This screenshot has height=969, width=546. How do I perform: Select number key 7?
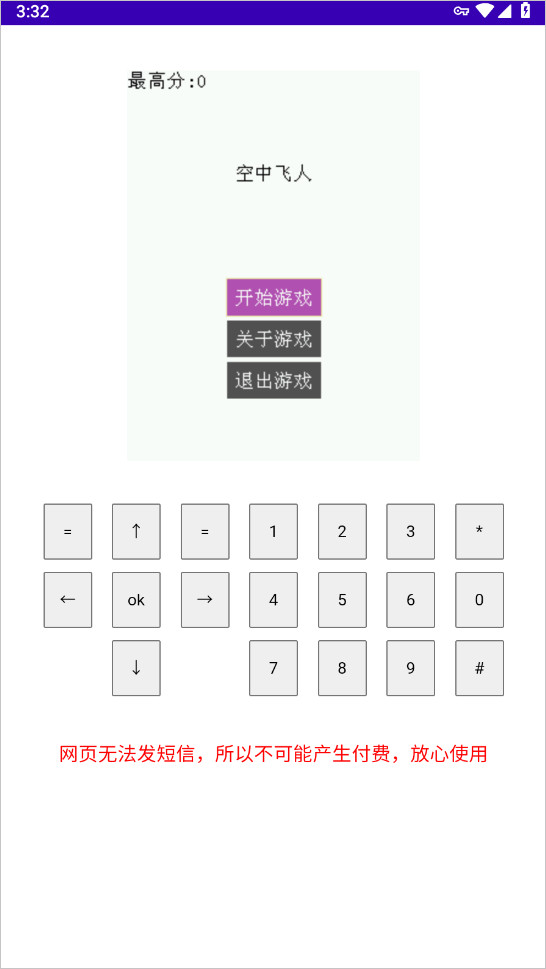tap(274, 668)
